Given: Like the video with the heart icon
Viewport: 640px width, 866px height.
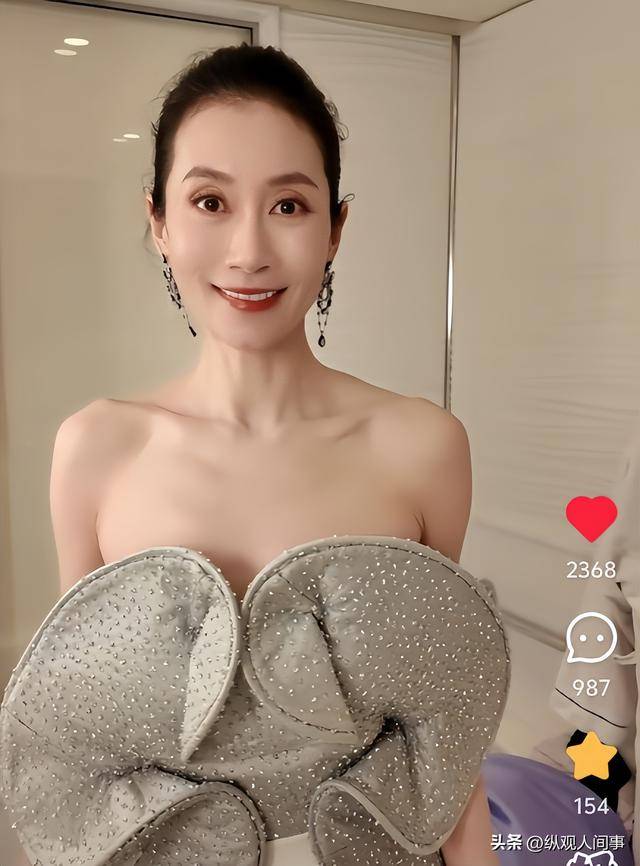Looking at the screenshot, I should (x=591, y=519).
